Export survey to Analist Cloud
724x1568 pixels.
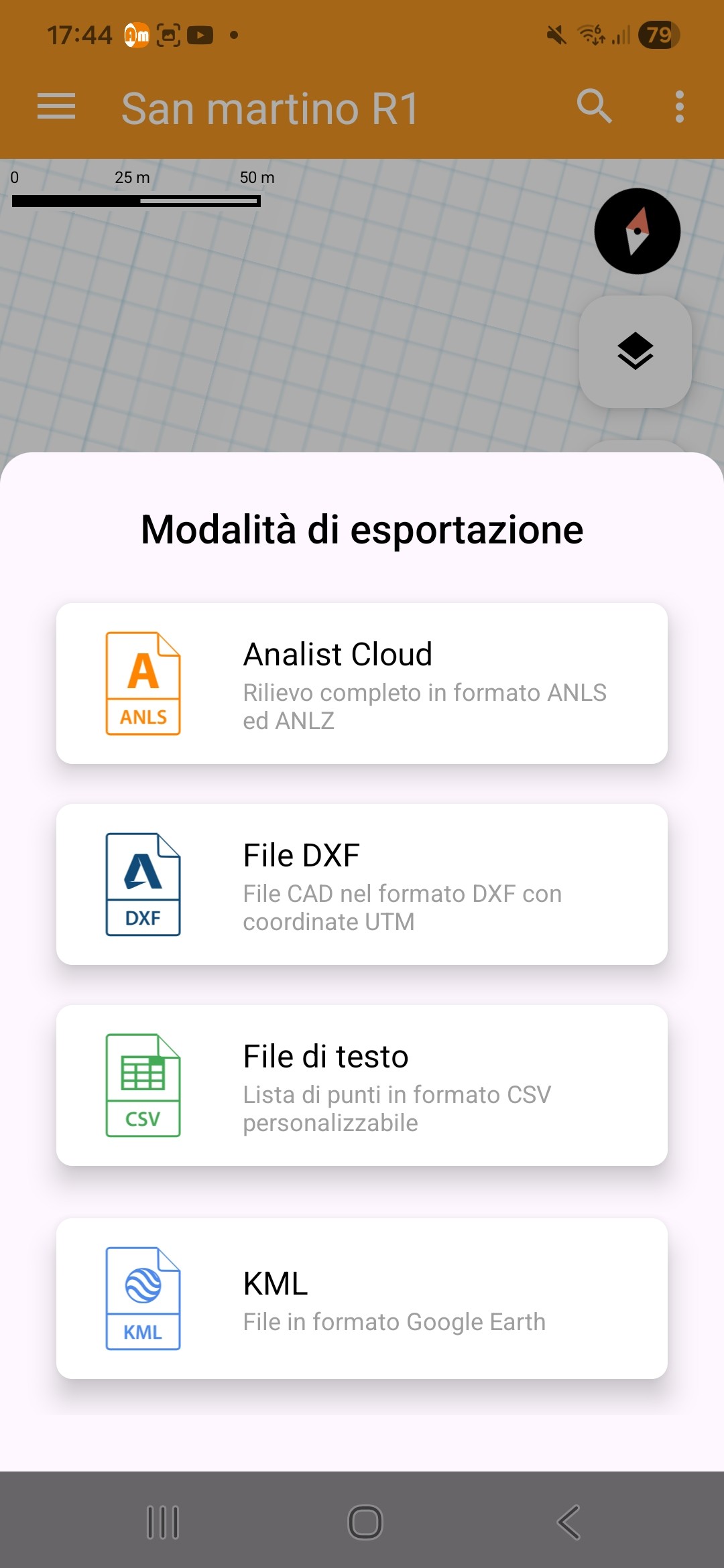click(x=362, y=682)
